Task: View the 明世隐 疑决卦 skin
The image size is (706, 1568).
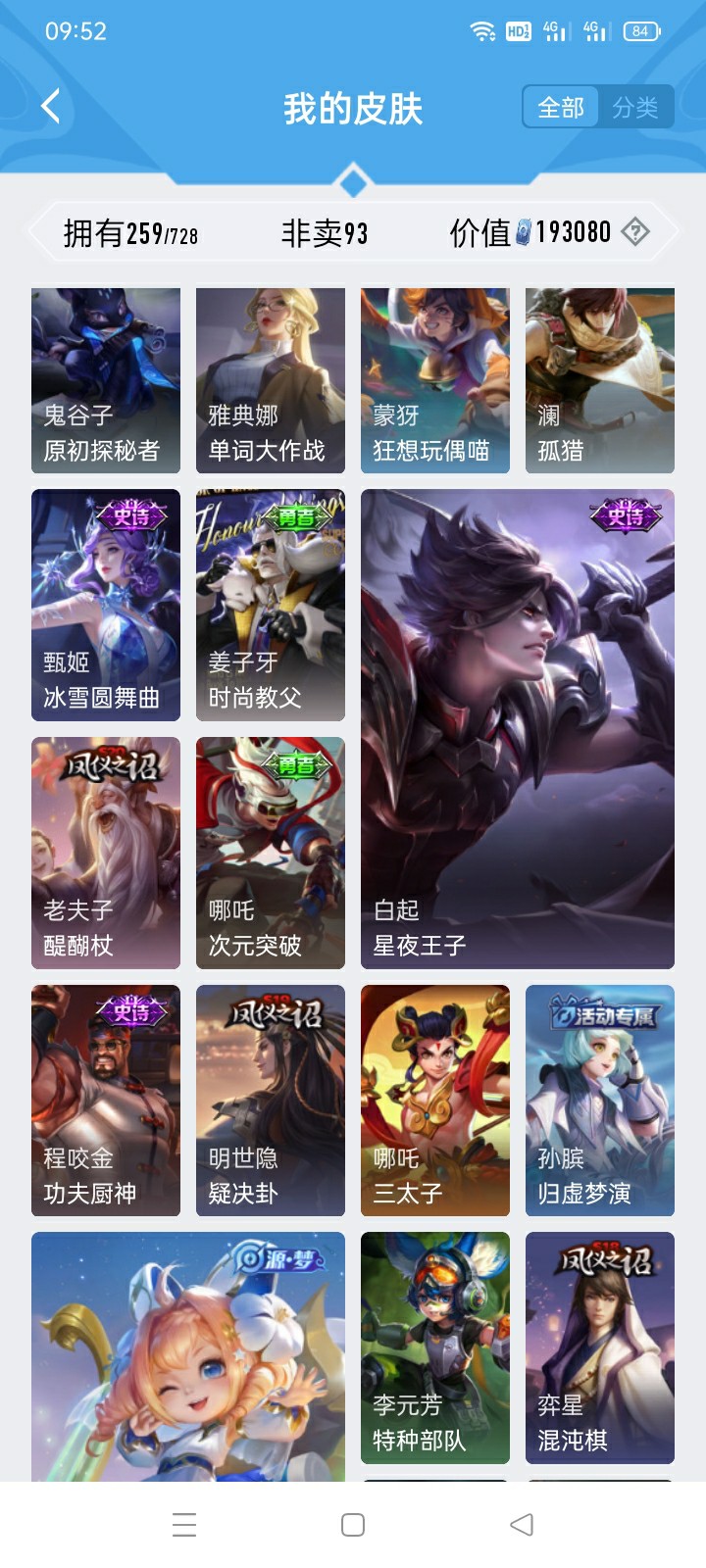Action: click(x=271, y=1101)
